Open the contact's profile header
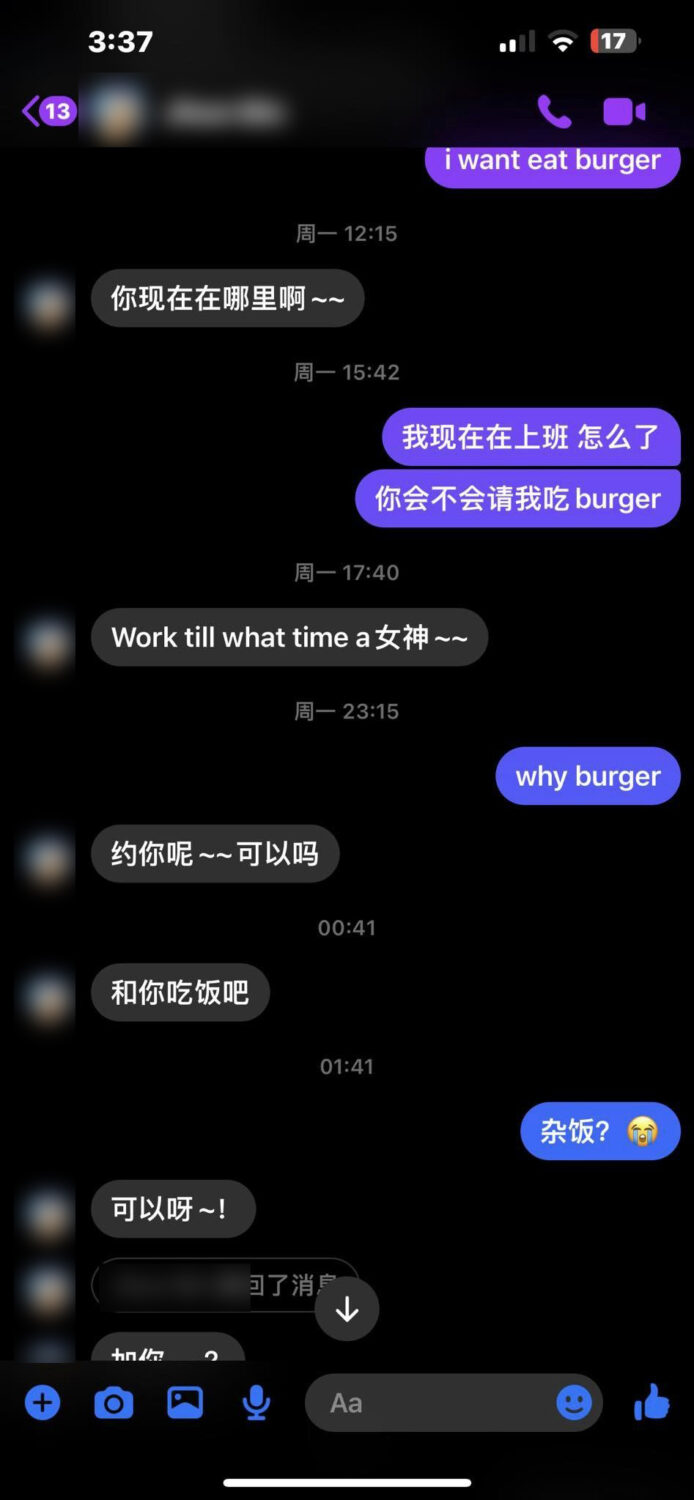 coord(200,111)
